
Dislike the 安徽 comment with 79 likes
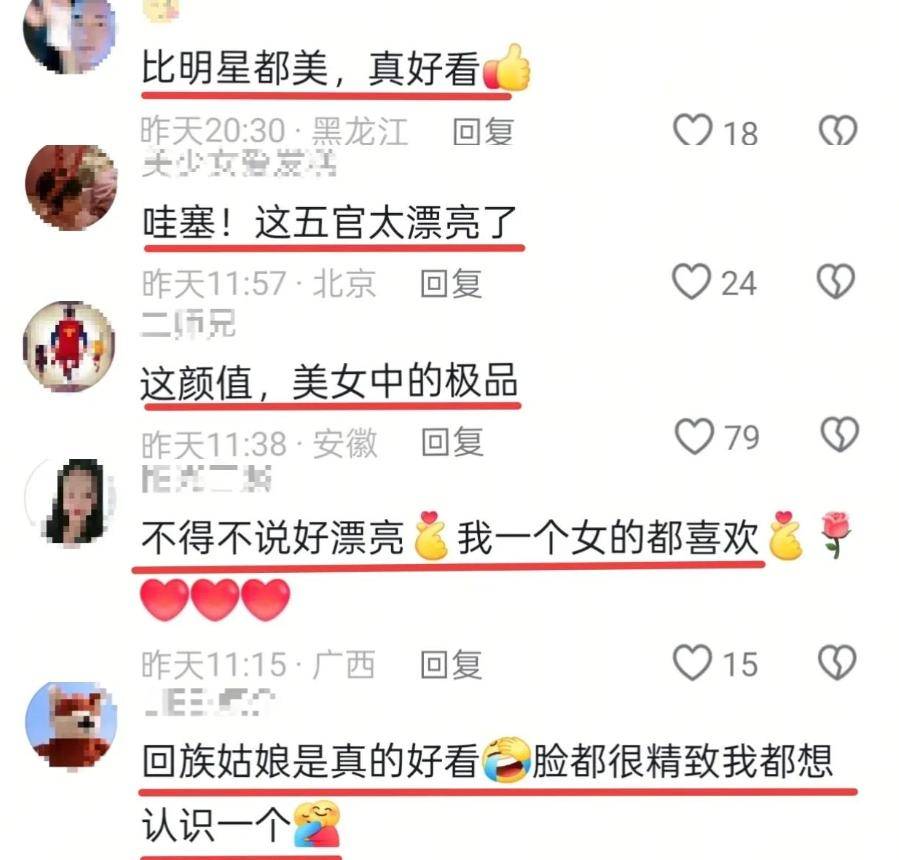click(839, 436)
